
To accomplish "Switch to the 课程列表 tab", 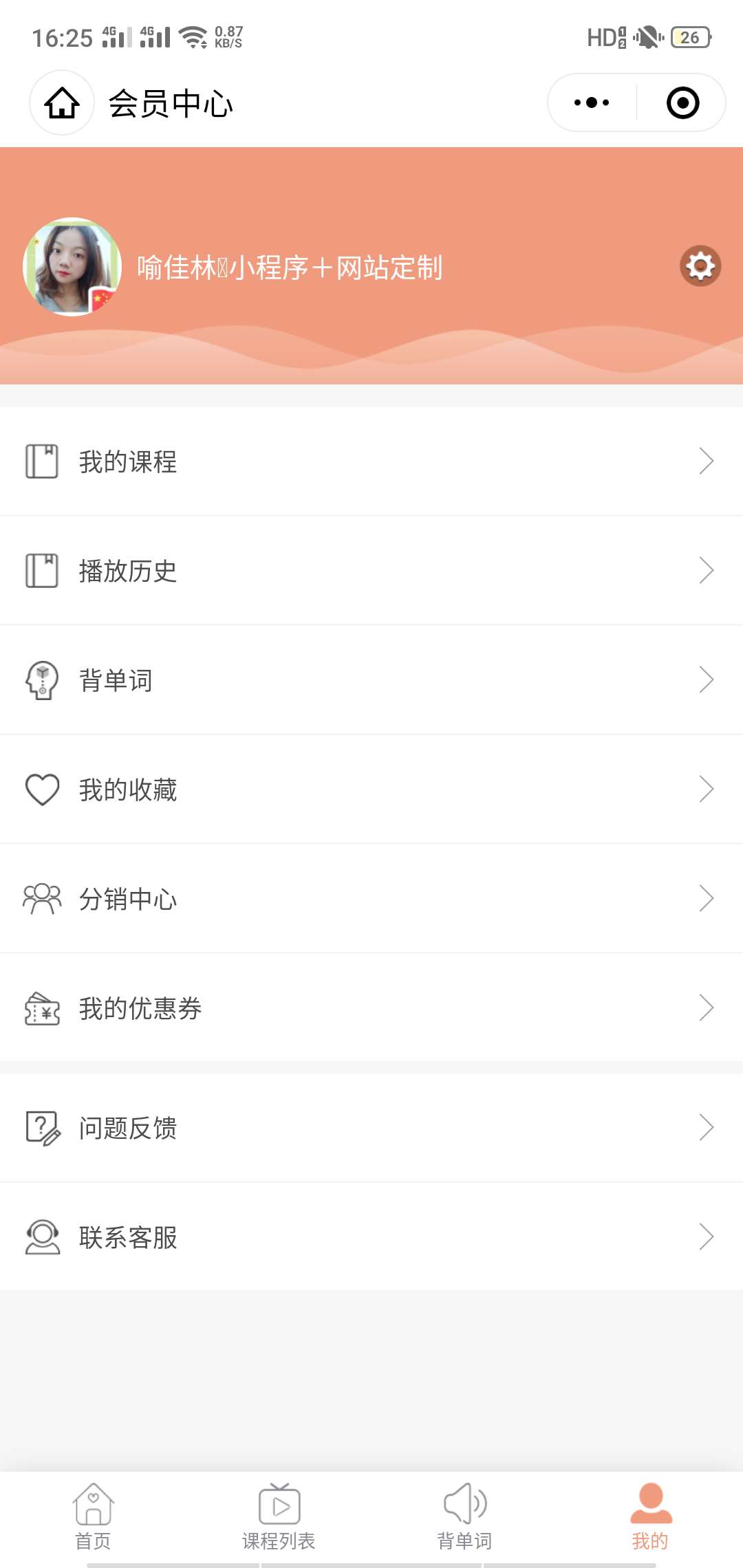I will [x=279, y=1517].
